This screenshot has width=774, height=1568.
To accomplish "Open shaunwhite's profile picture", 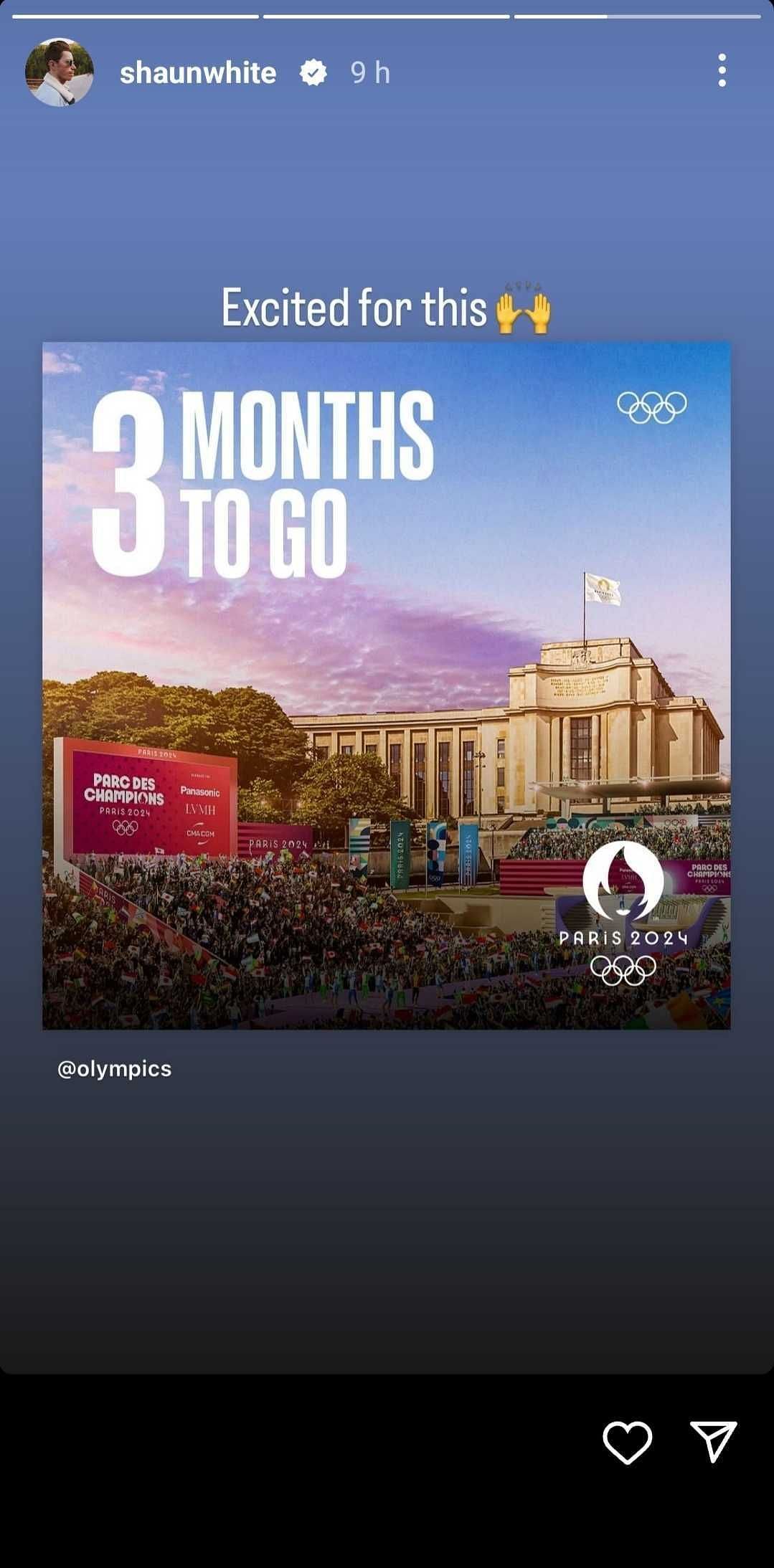I will pyautogui.click(x=60, y=72).
